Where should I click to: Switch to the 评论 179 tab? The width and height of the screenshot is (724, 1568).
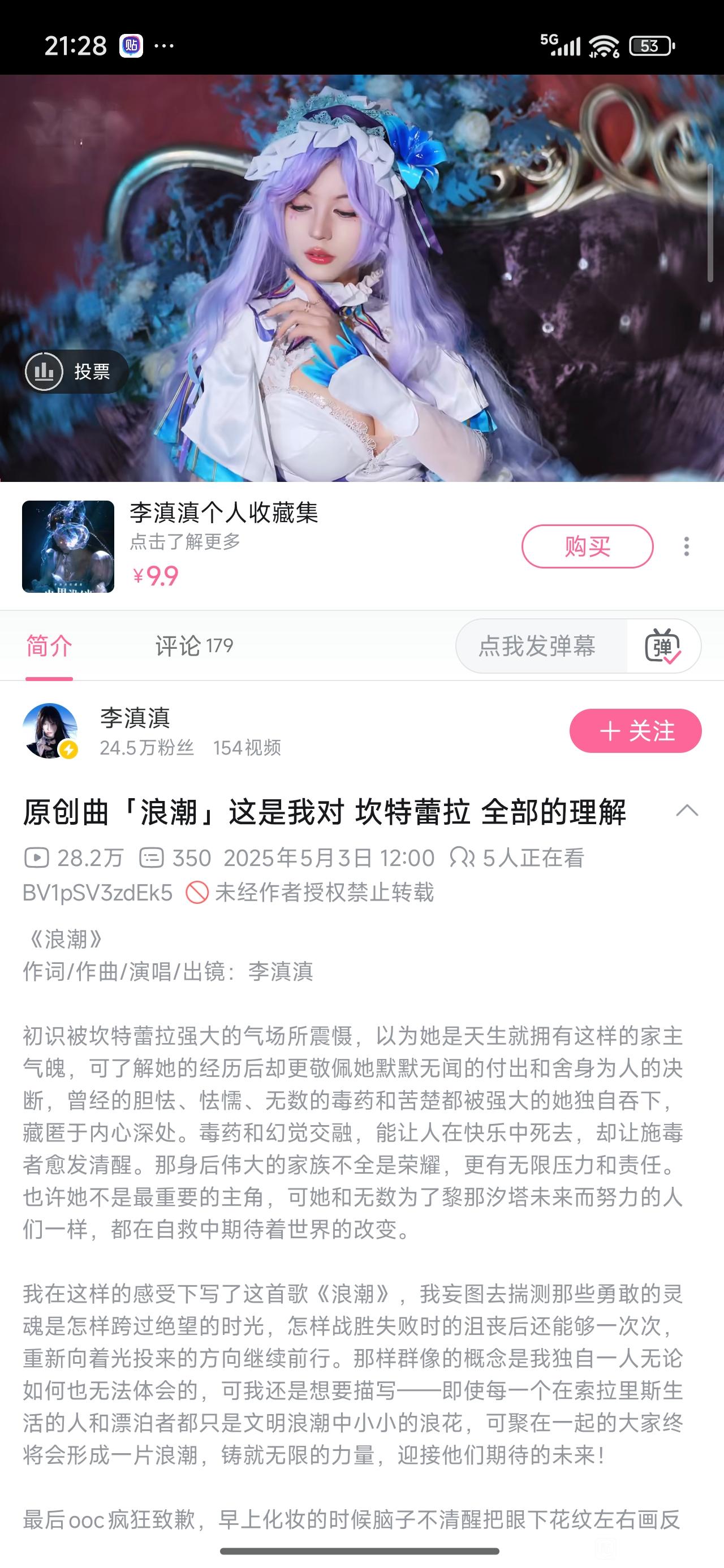coord(193,646)
